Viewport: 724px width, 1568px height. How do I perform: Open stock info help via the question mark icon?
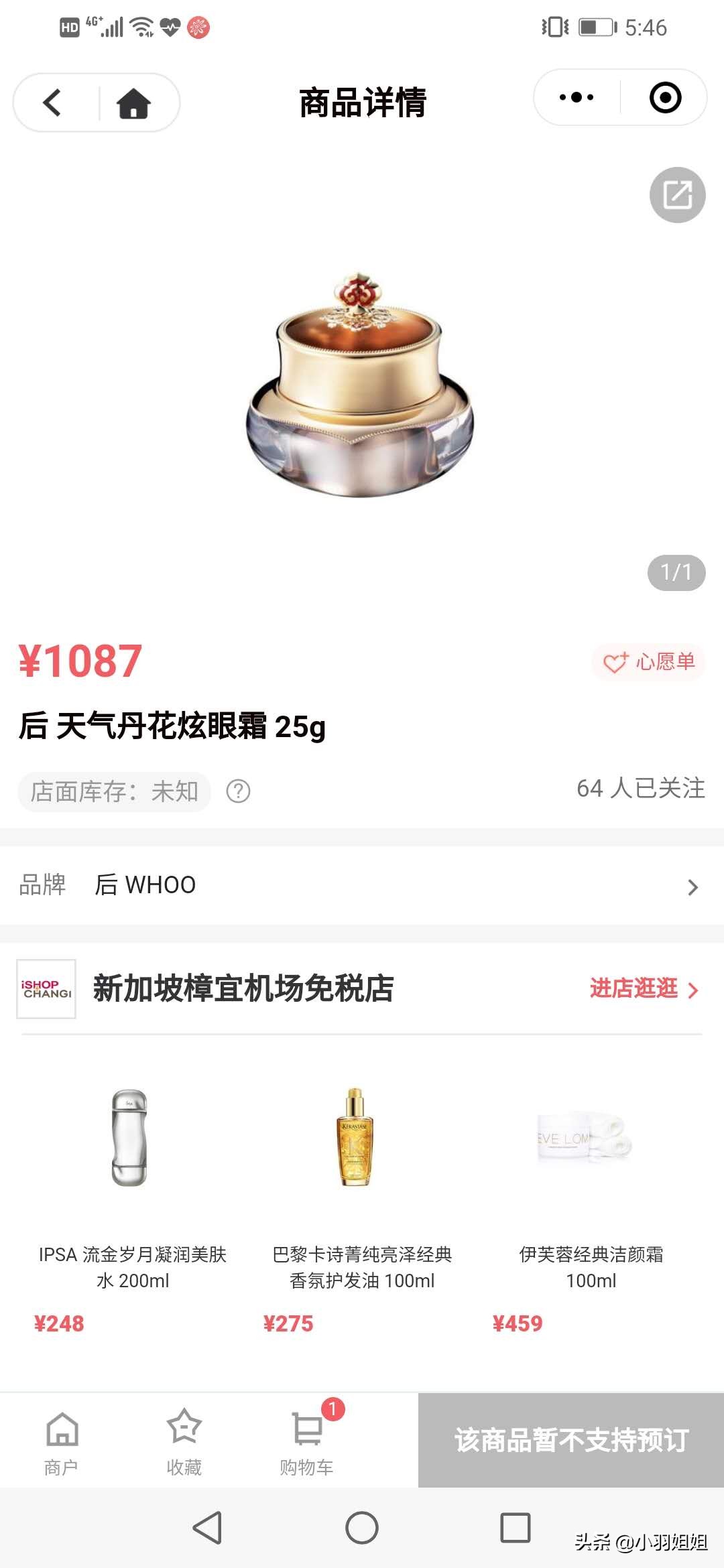pyautogui.click(x=238, y=791)
